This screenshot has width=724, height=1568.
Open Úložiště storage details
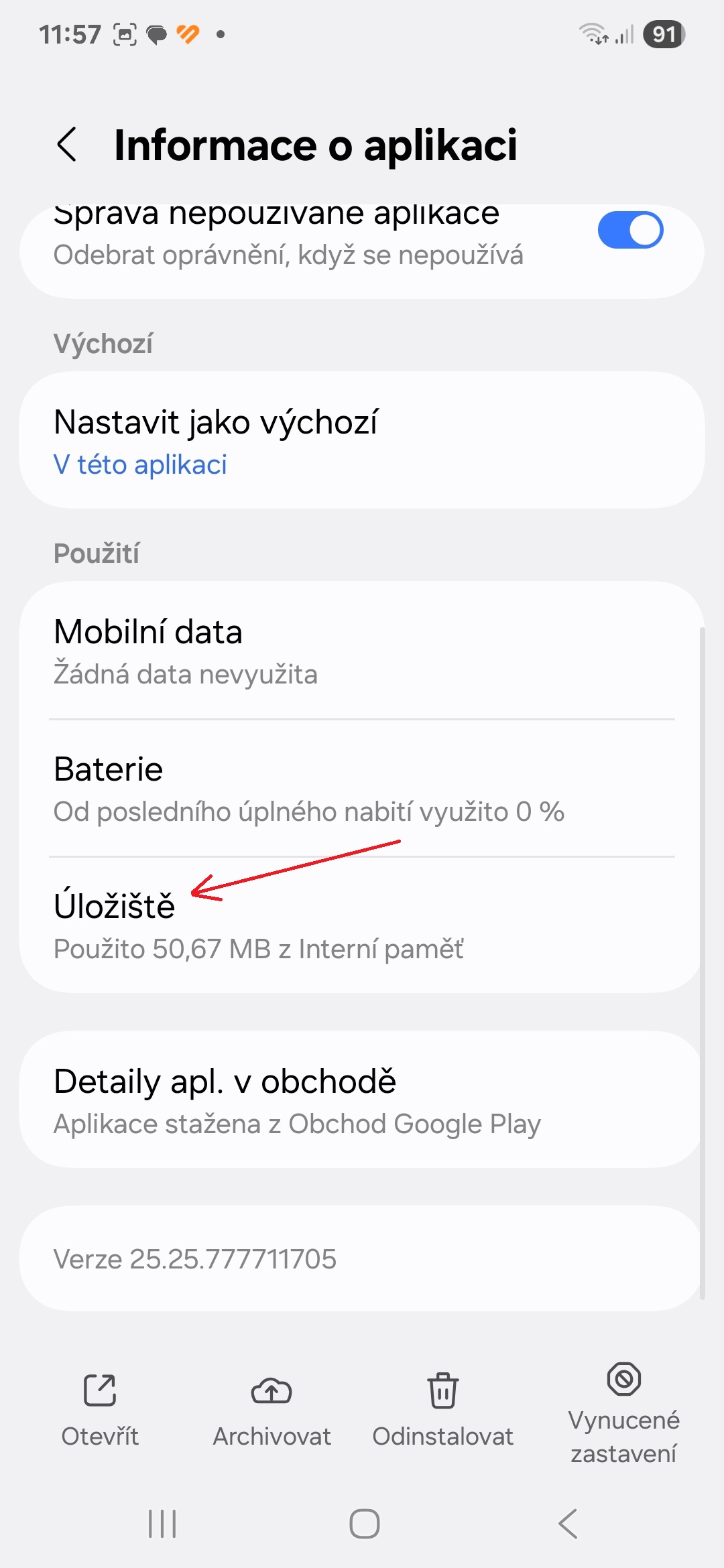[x=362, y=925]
